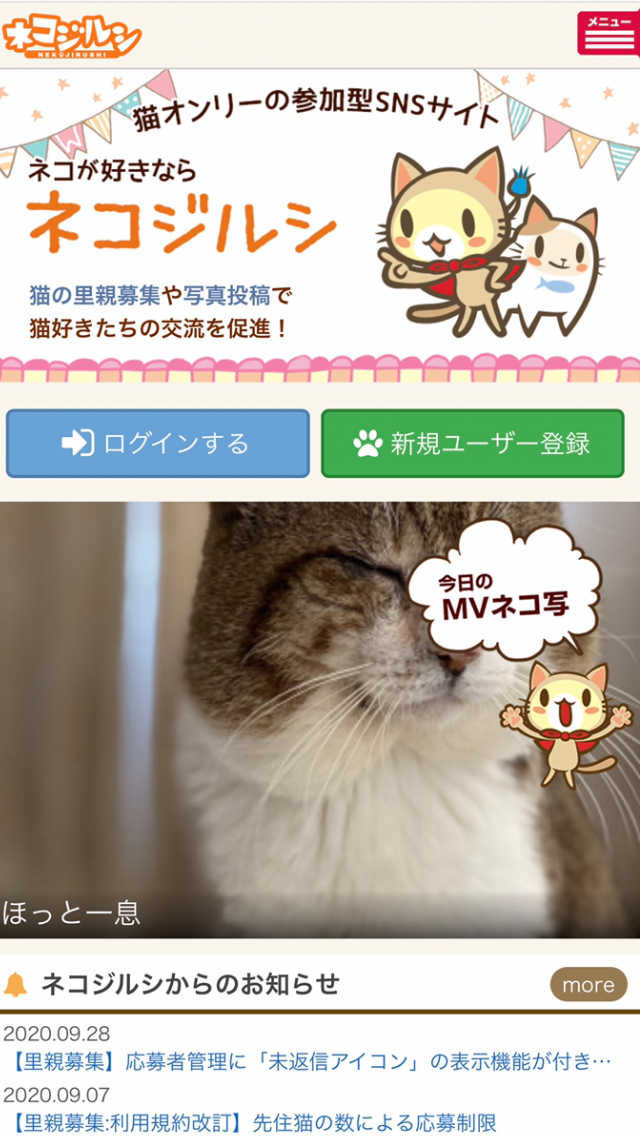The width and height of the screenshot is (640, 1136).
Task: Open the 2020.09.28 news about 未返信アイコン
Action: point(310,1062)
